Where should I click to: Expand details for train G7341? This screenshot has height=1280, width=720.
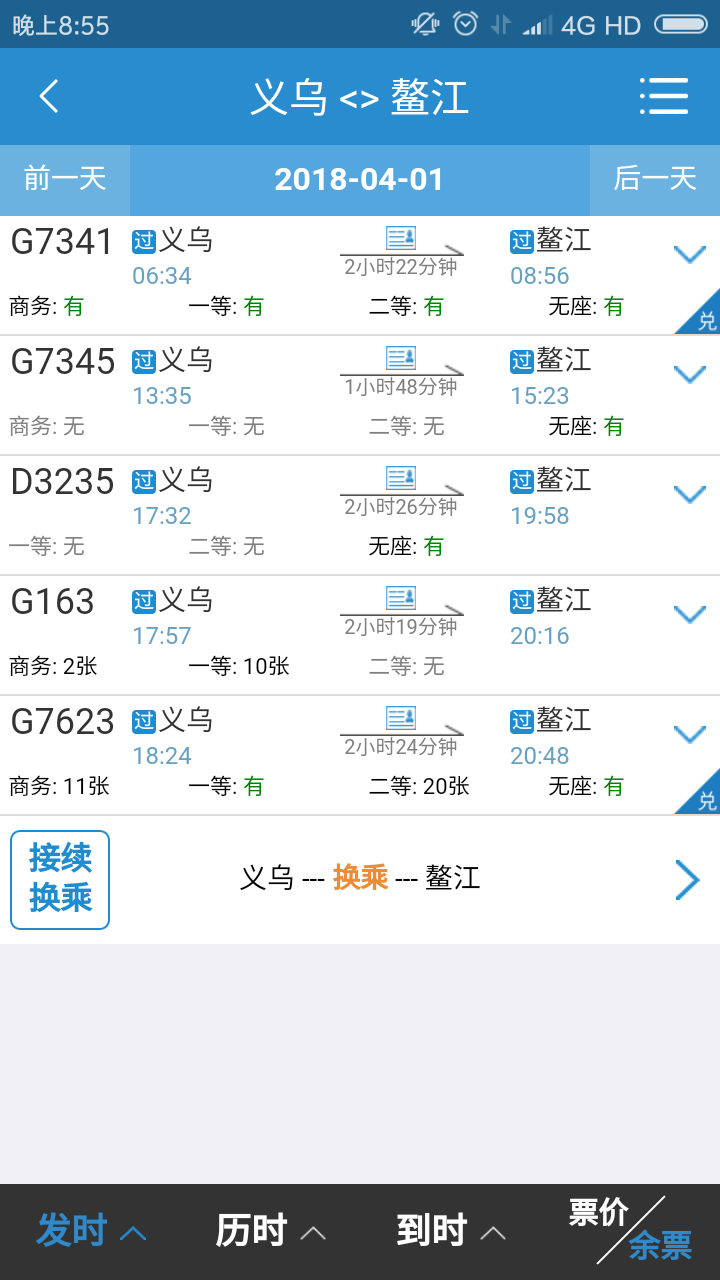click(x=690, y=254)
